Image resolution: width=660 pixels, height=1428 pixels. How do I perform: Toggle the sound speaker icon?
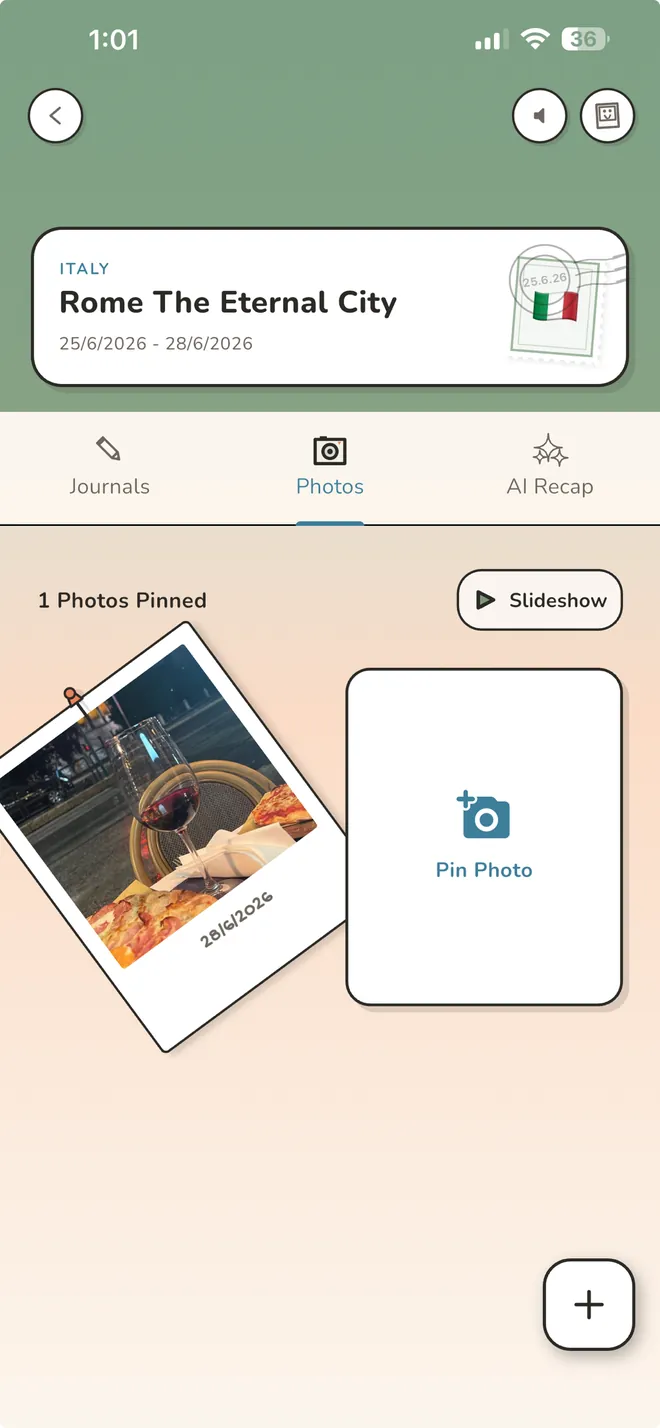(x=540, y=116)
